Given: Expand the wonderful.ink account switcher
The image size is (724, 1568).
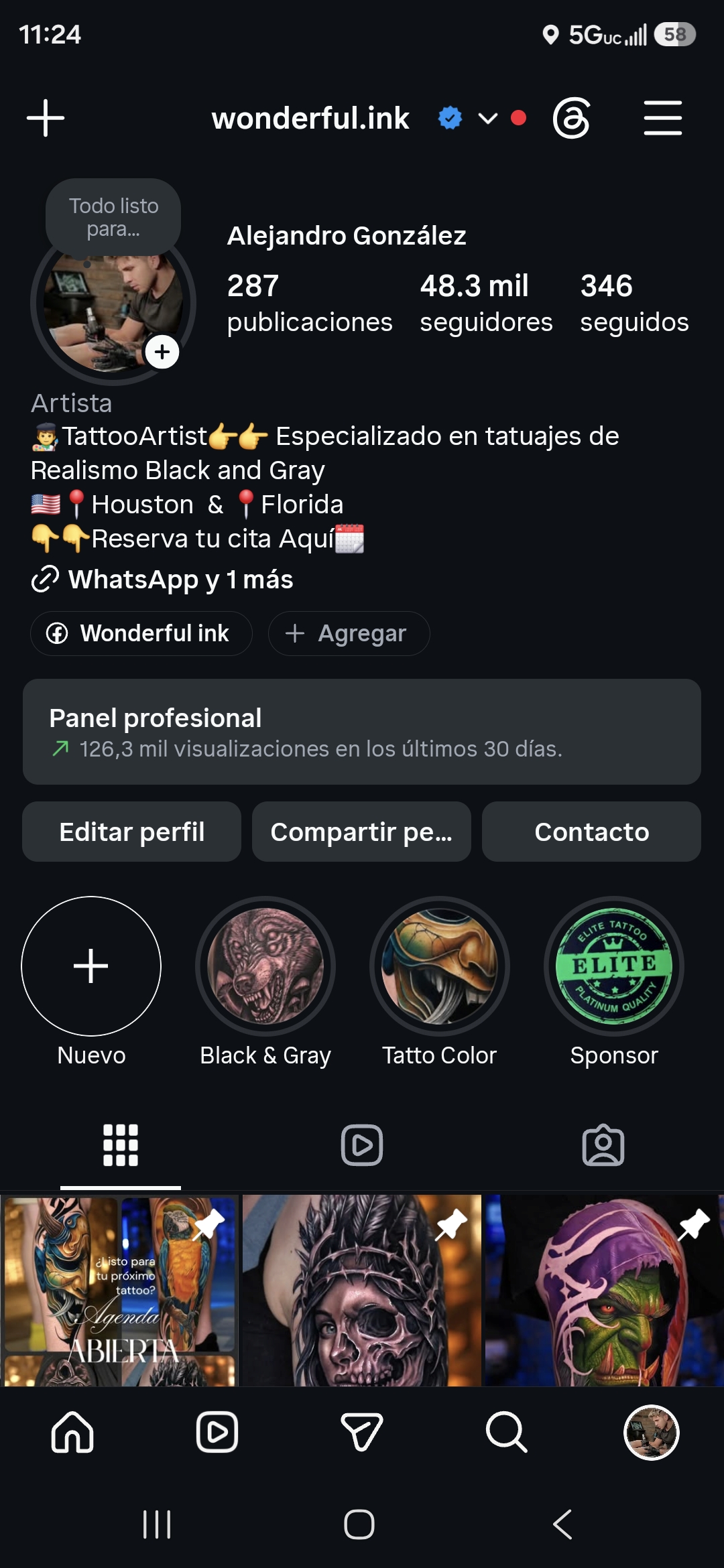Looking at the screenshot, I should (487, 119).
